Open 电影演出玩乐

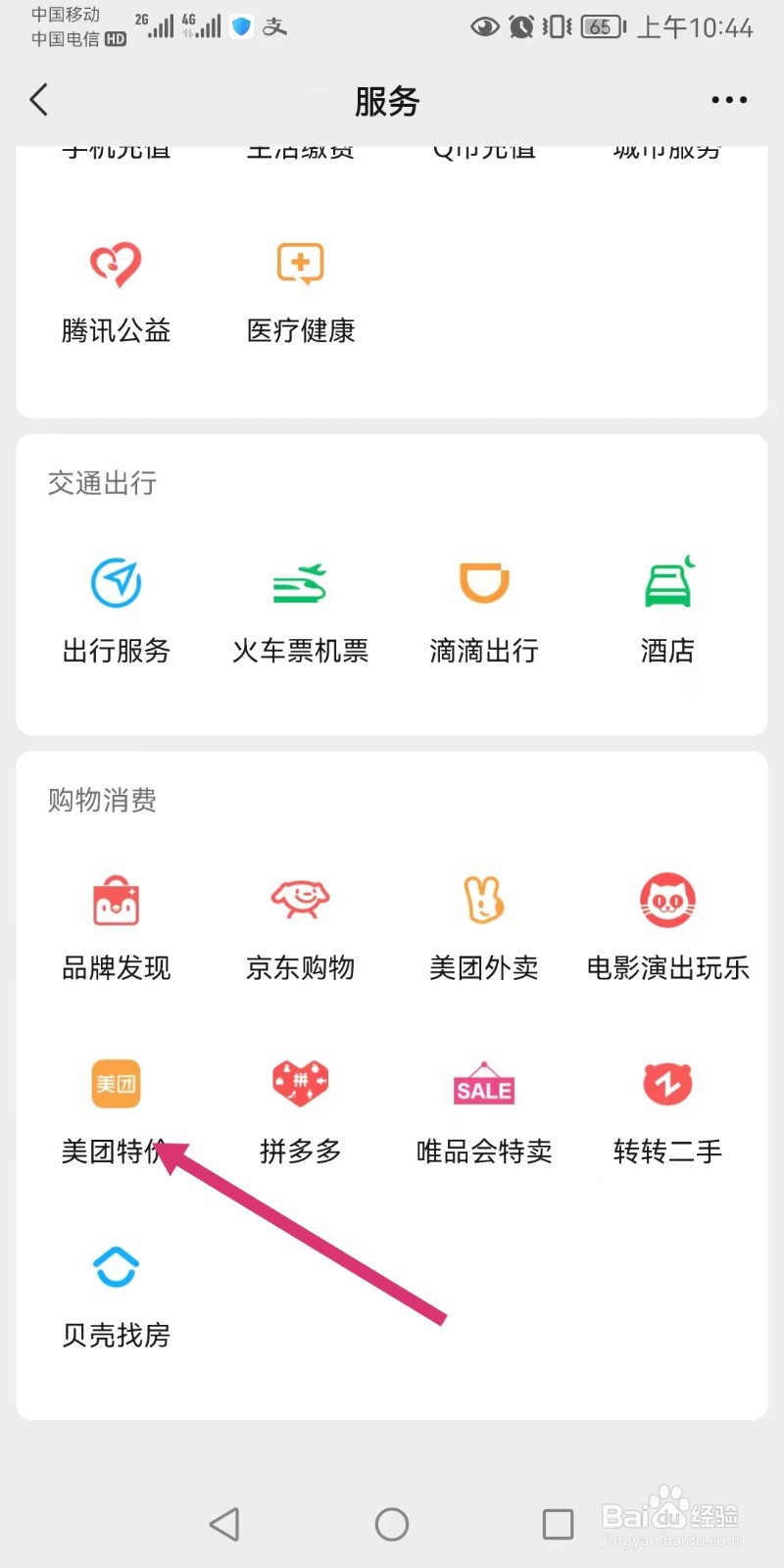(667, 927)
